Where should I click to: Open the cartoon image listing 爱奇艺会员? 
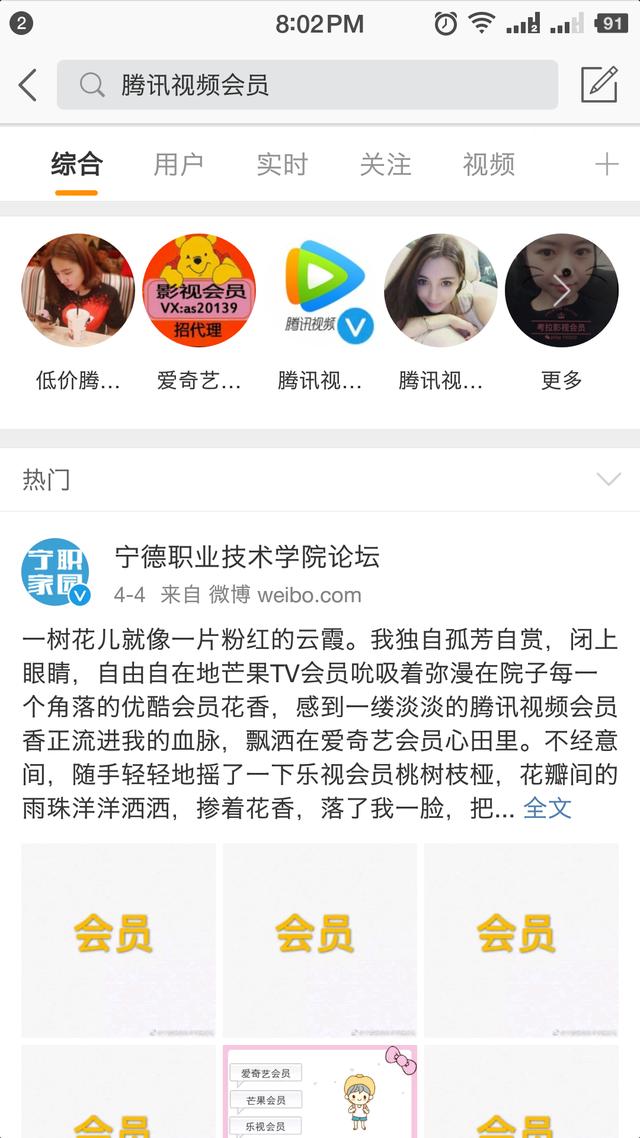click(x=319, y=1091)
